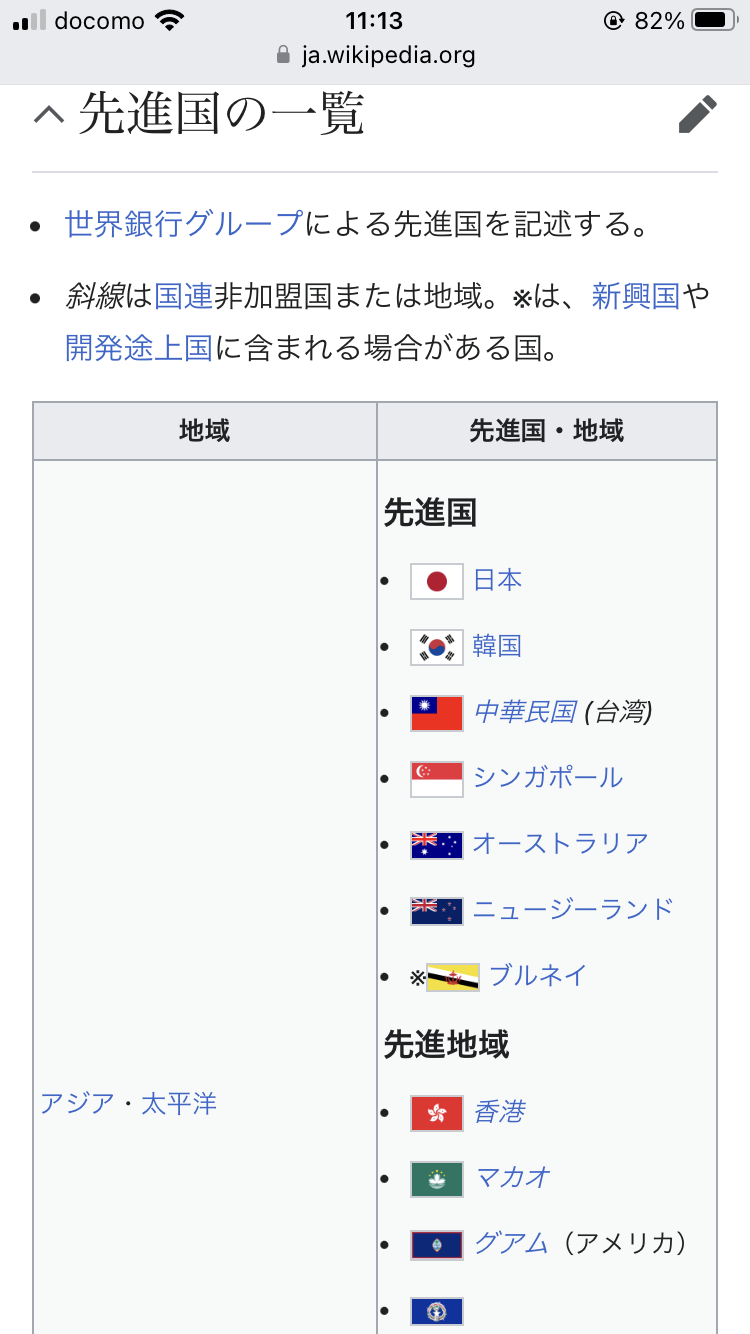Open the オーストラリア article
The width and height of the screenshot is (750, 1334).
[x=560, y=843]
